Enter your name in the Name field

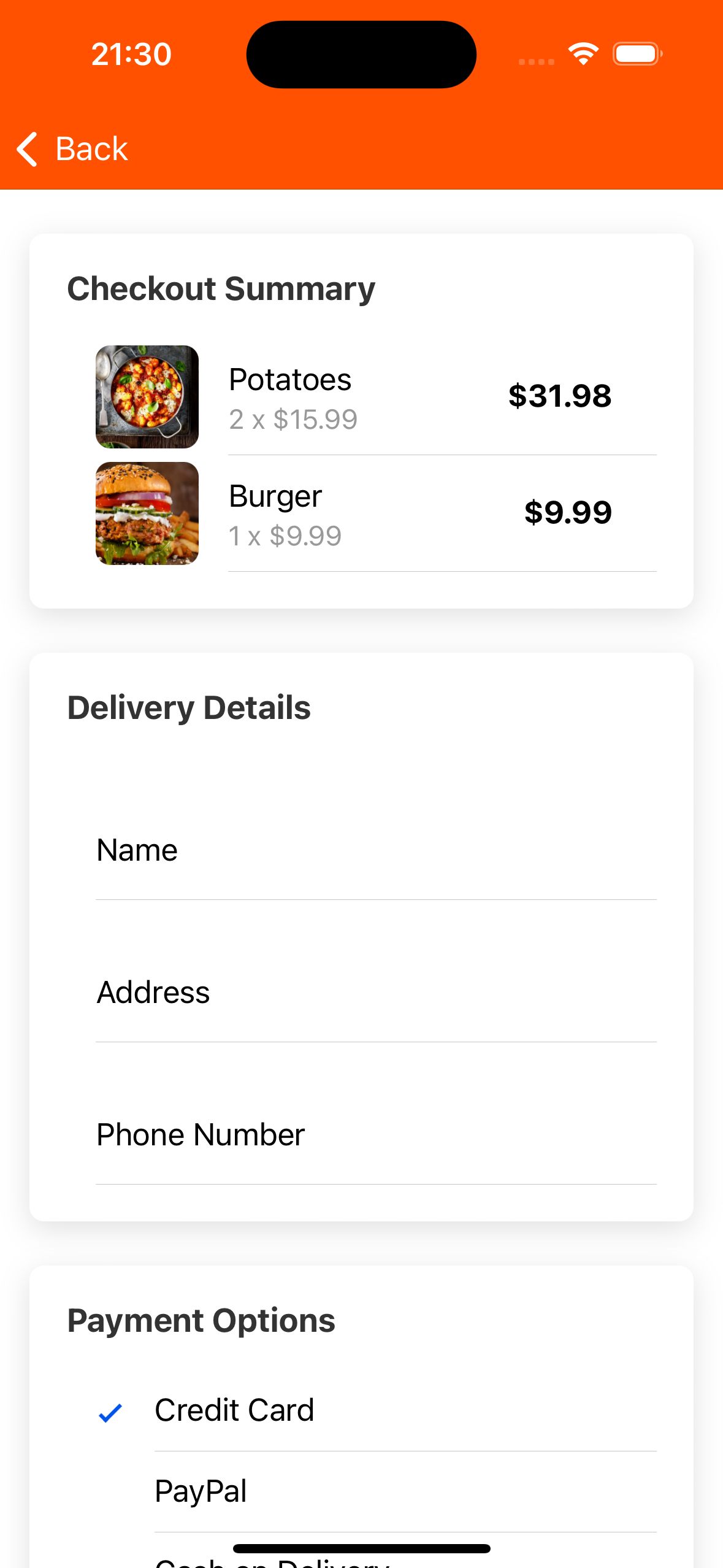[x=375, y=850]
